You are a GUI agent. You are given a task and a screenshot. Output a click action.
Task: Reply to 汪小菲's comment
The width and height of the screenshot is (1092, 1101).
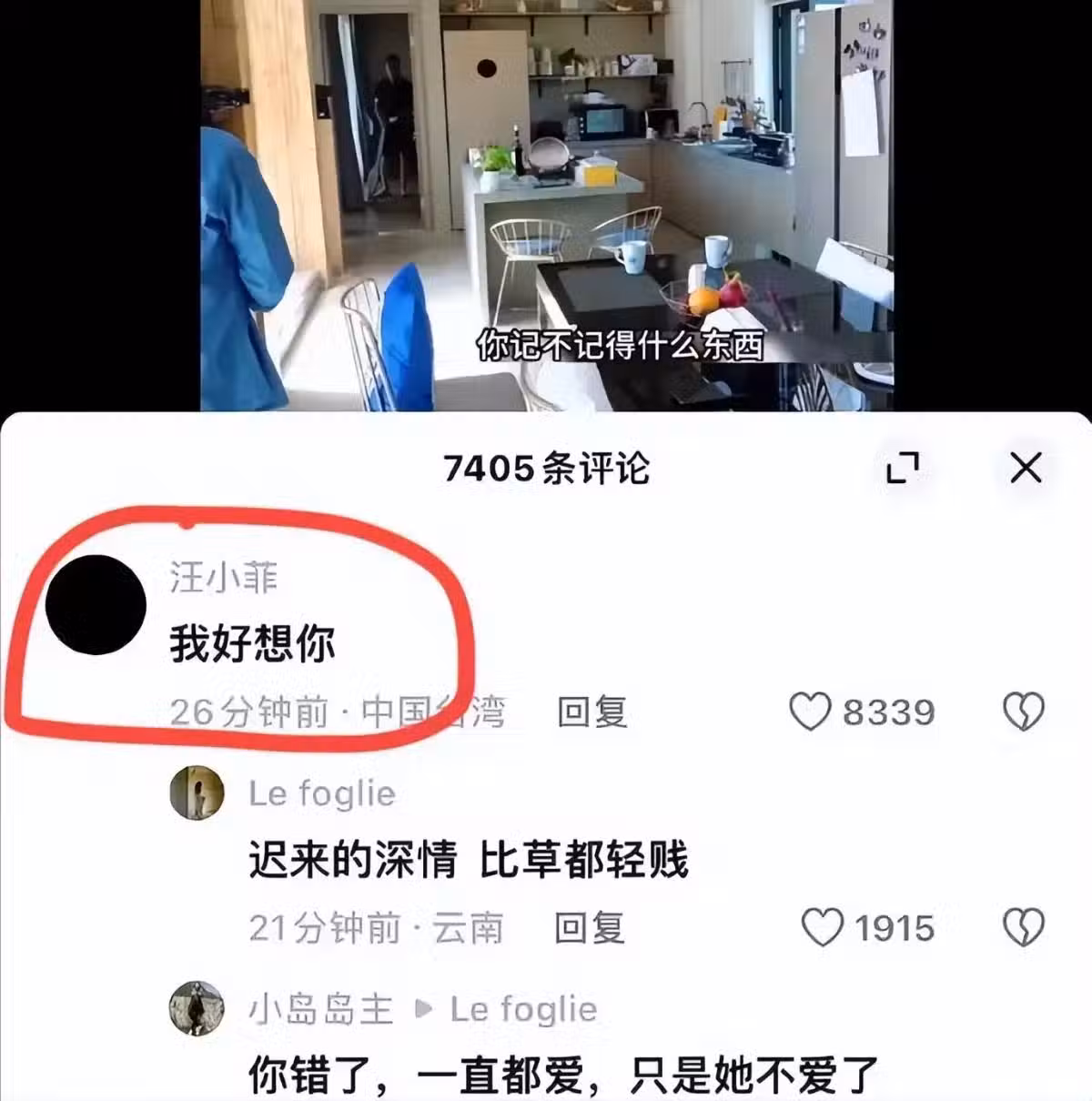[592, 712]
